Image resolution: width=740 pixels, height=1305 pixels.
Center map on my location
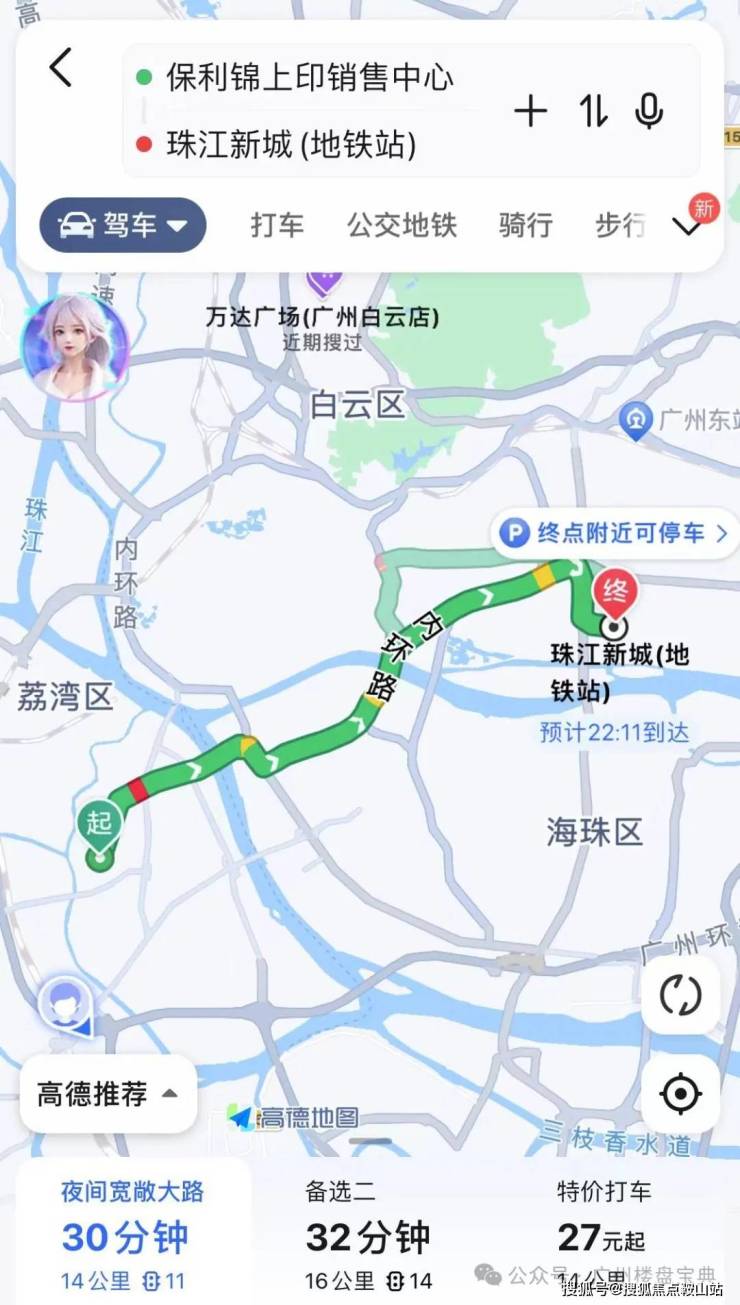pos(680,1095)
